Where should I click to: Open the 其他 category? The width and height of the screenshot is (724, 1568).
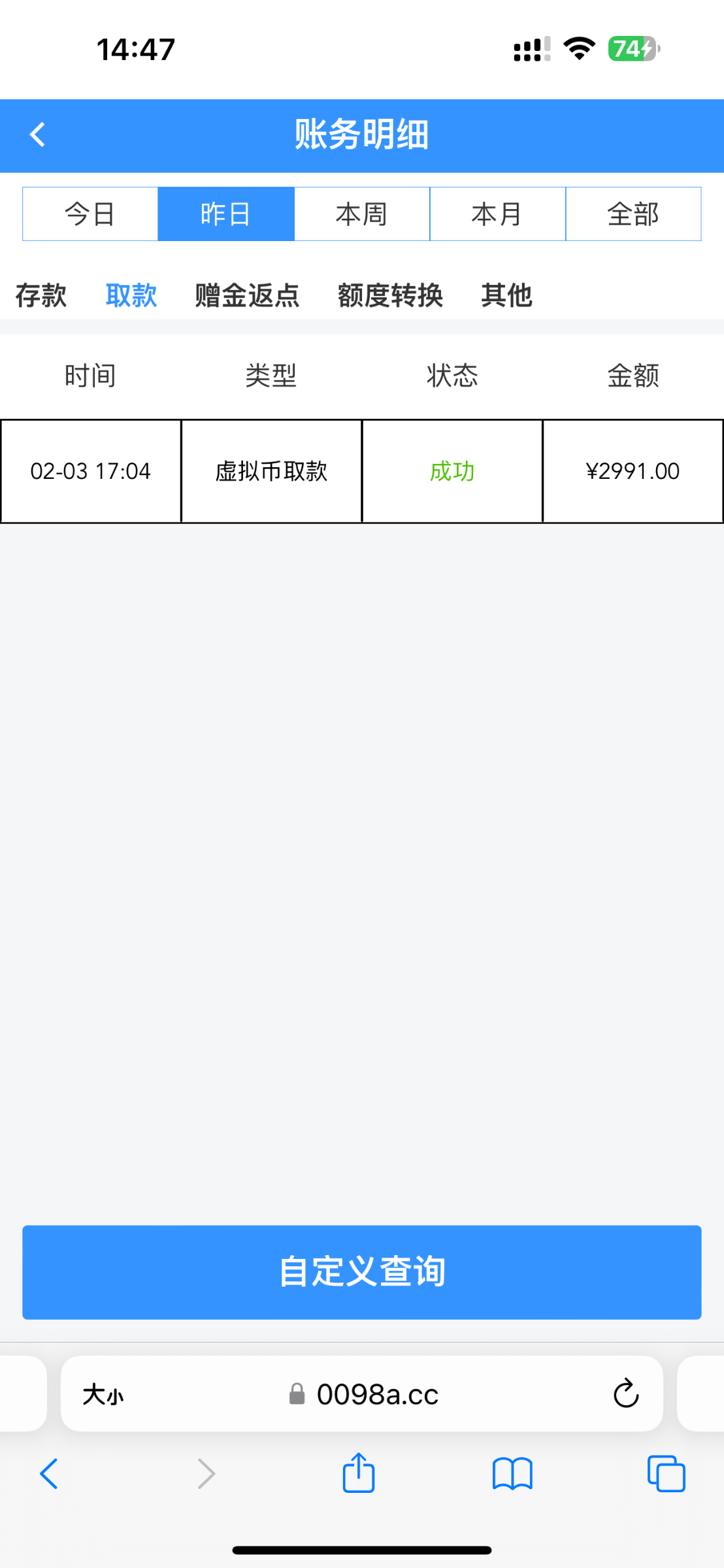(x=506, y=295)
